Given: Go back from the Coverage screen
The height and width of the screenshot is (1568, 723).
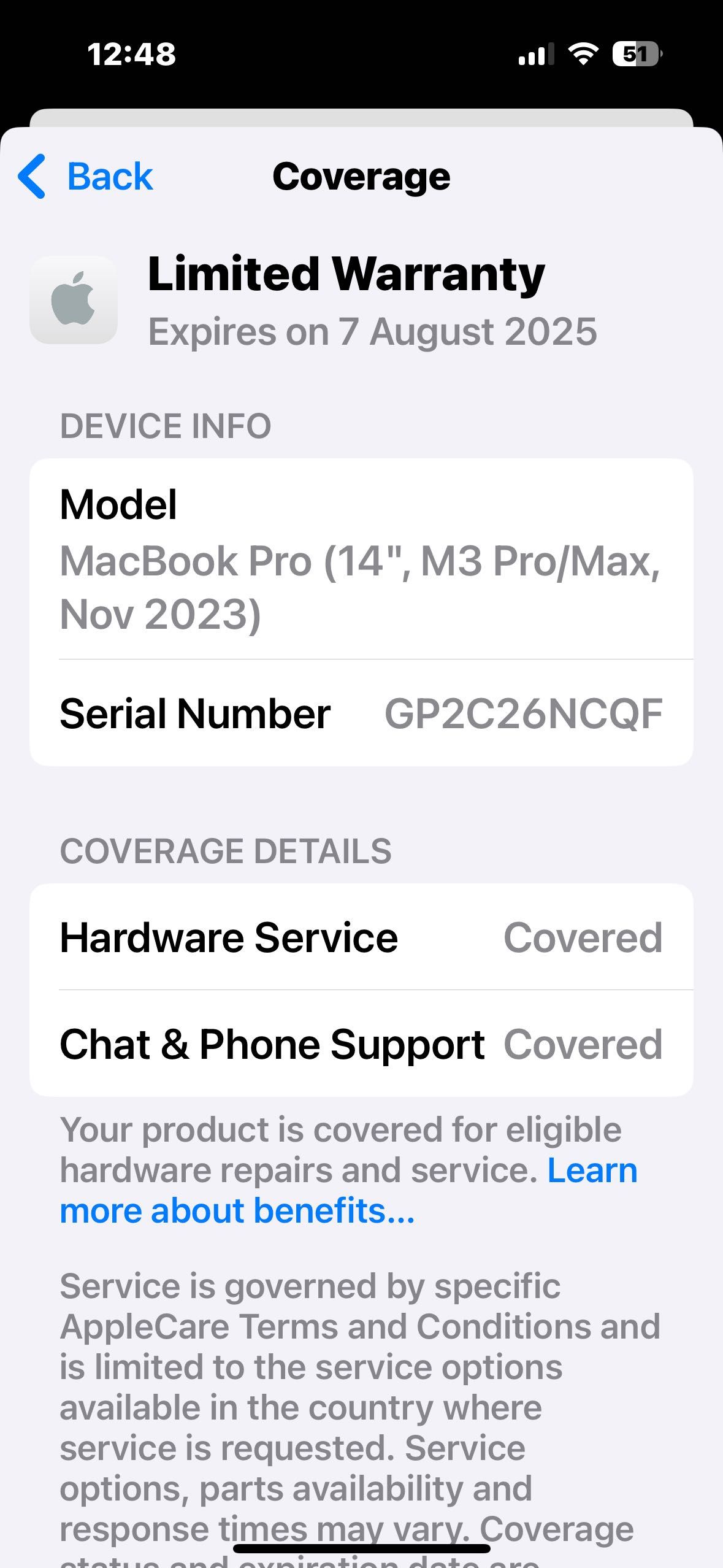Looking at the screenshot, I should [x=86, y=177].
